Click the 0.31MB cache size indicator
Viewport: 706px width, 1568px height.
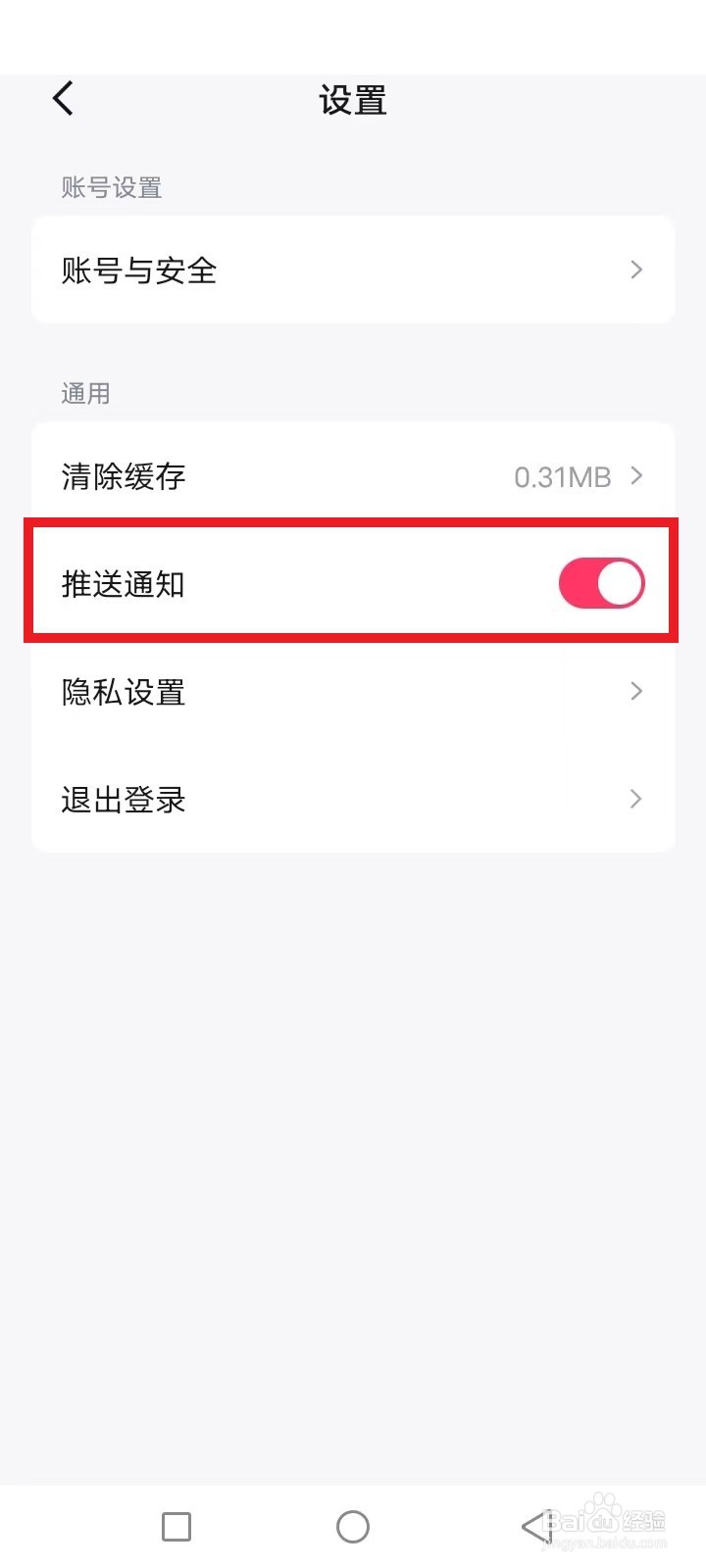564,476
